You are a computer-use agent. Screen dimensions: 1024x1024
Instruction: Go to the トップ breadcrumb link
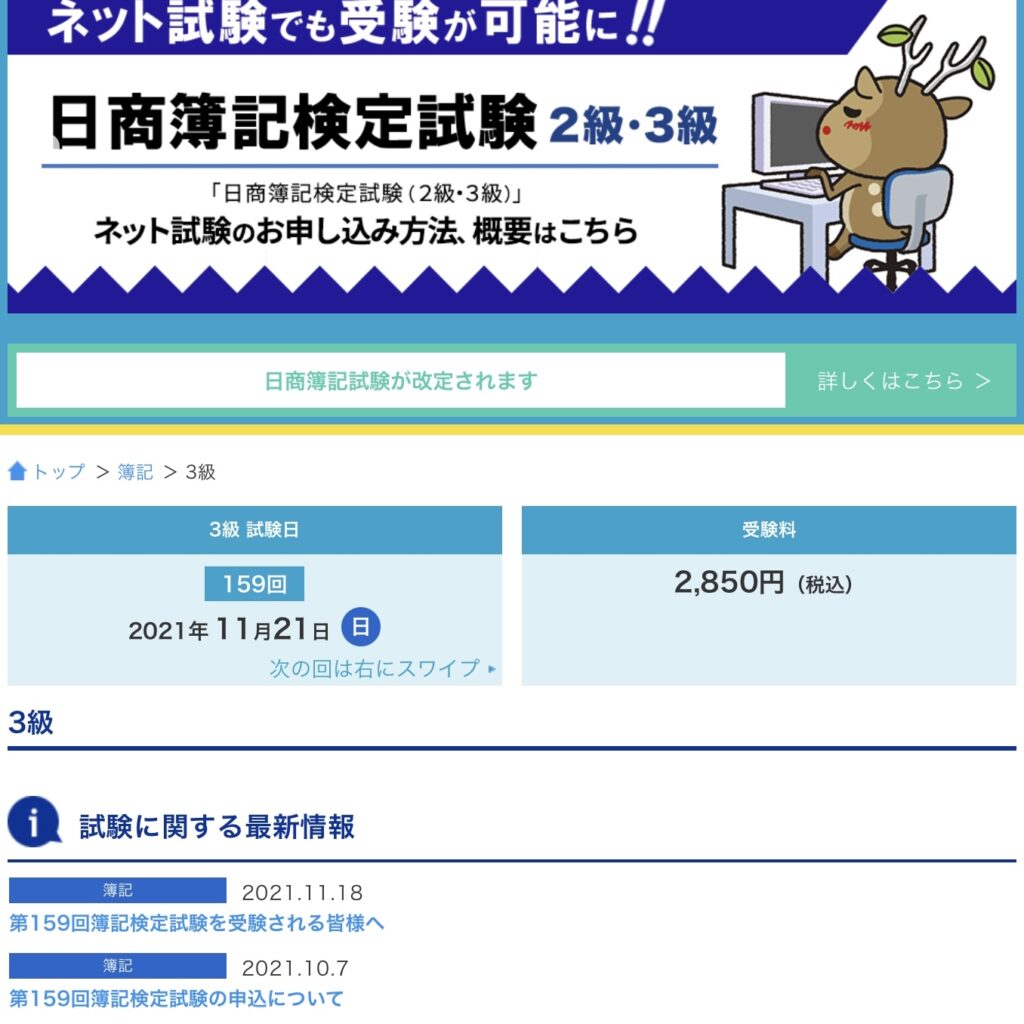(58, 472)
